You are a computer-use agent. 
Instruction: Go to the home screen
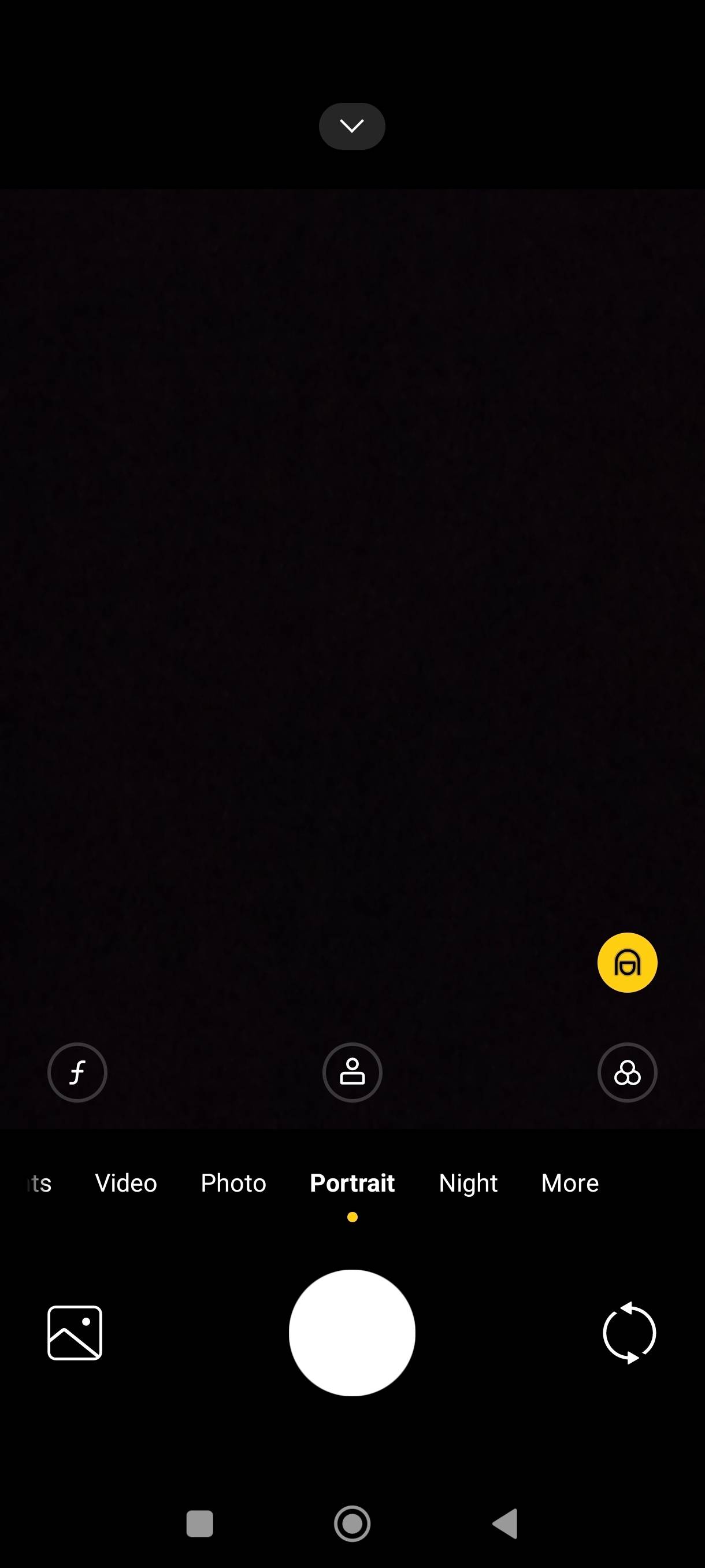352,1523
